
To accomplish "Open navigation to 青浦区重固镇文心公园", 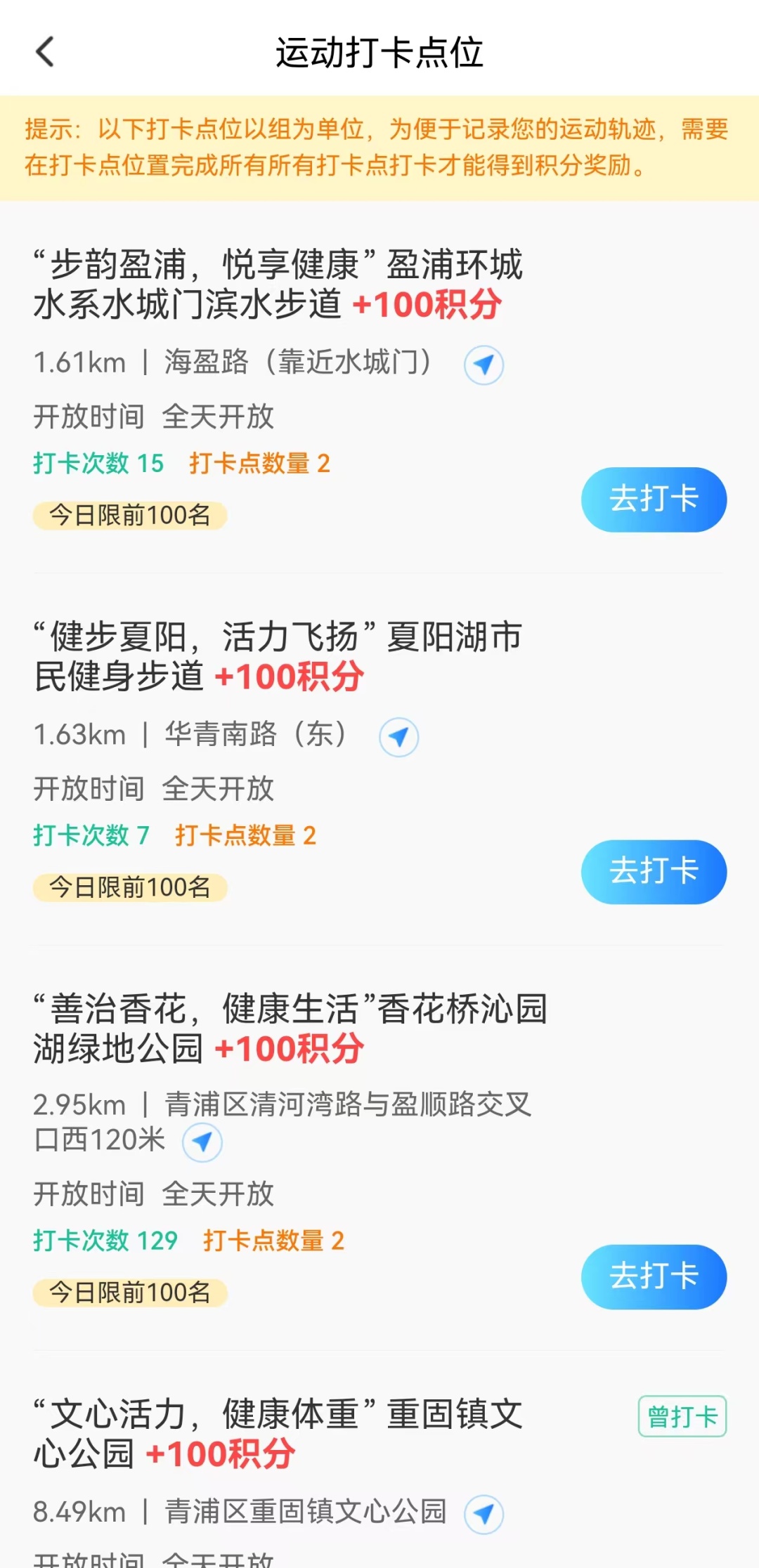I will click(484, 1514).
